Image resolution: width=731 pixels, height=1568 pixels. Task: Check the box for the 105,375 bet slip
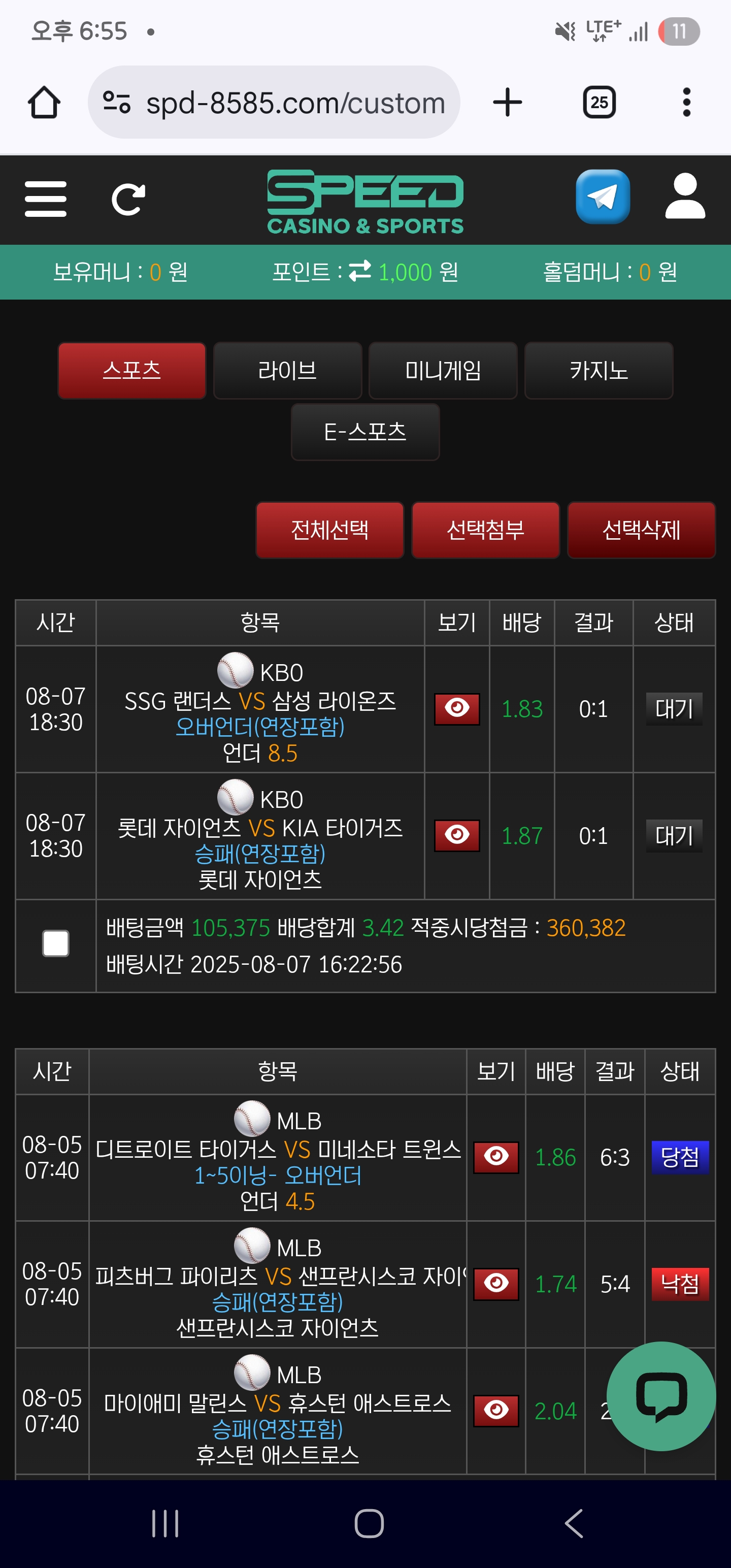[55, 944]
